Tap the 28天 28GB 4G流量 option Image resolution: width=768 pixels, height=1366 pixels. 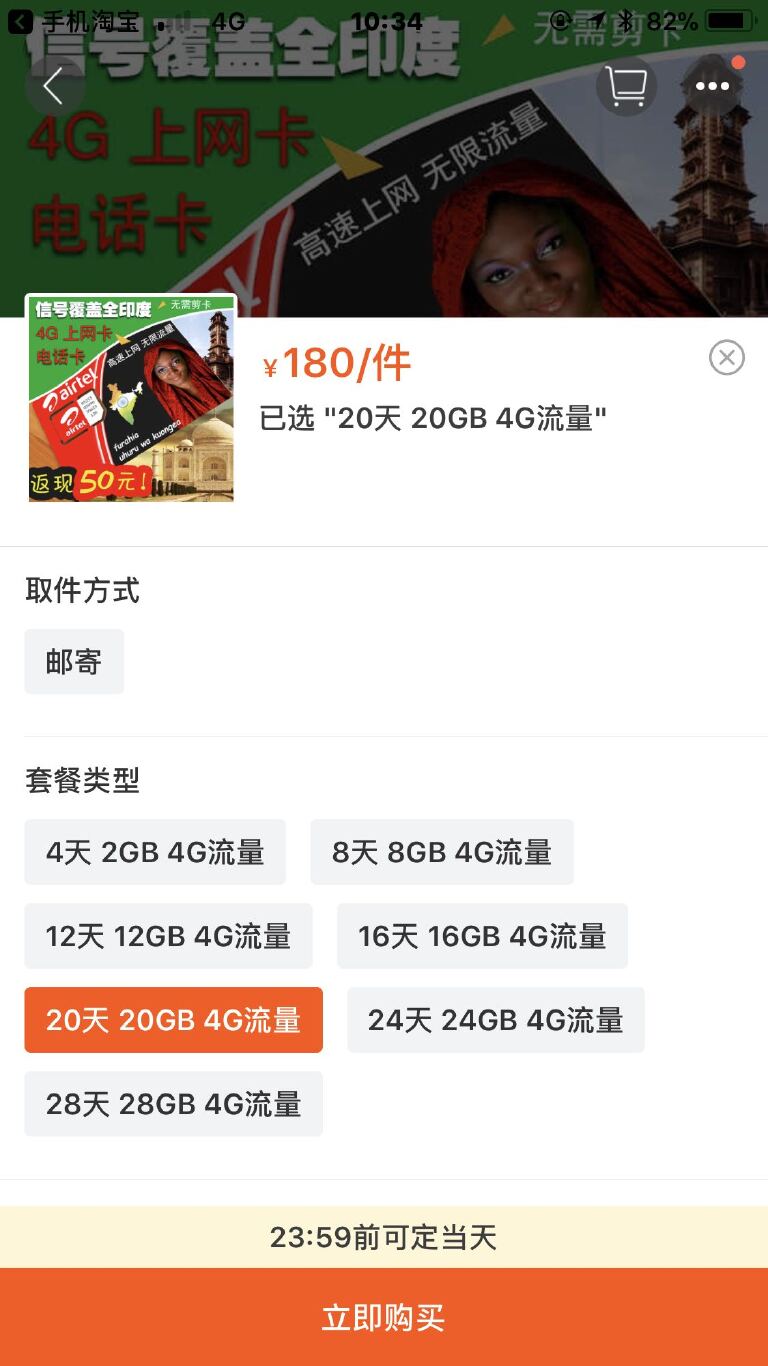[173, 1104]
